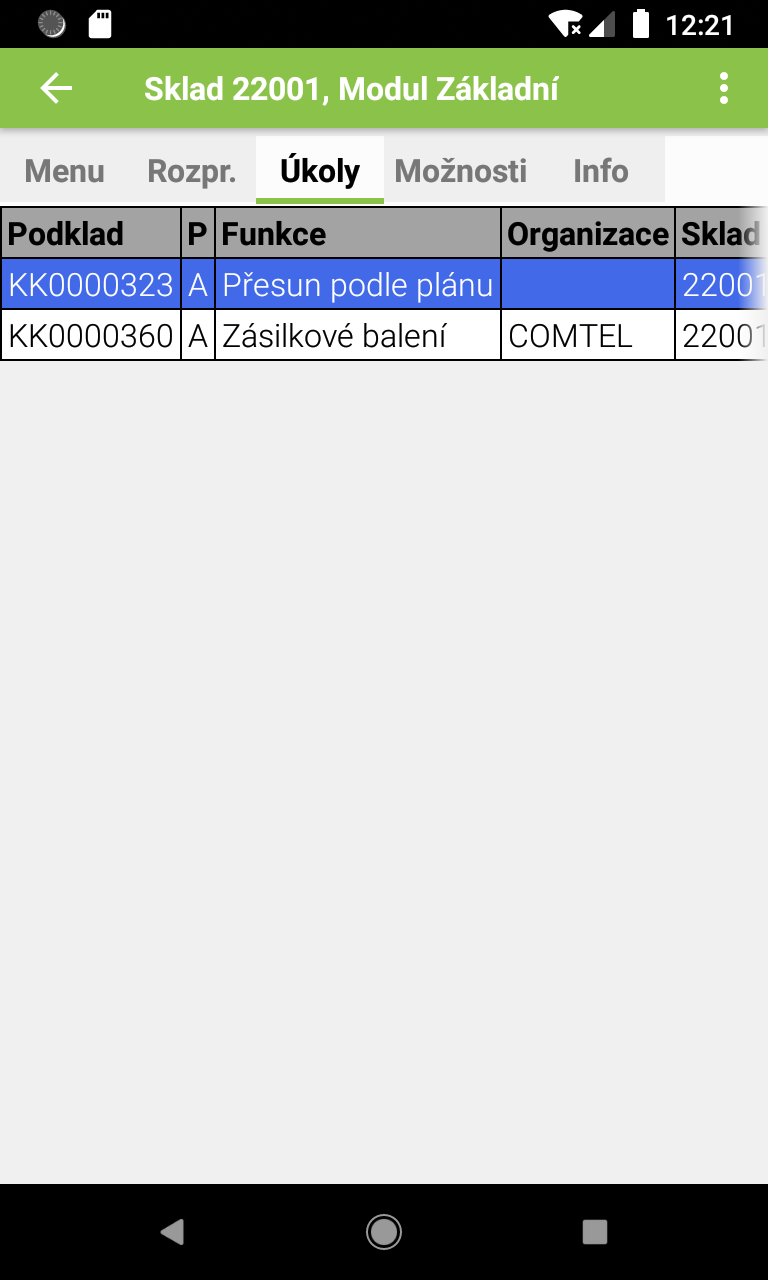Select task row KK0000323 Přesun podle plánu
The width and height of the screenshot is (768, 1280).
coord(357,285)
